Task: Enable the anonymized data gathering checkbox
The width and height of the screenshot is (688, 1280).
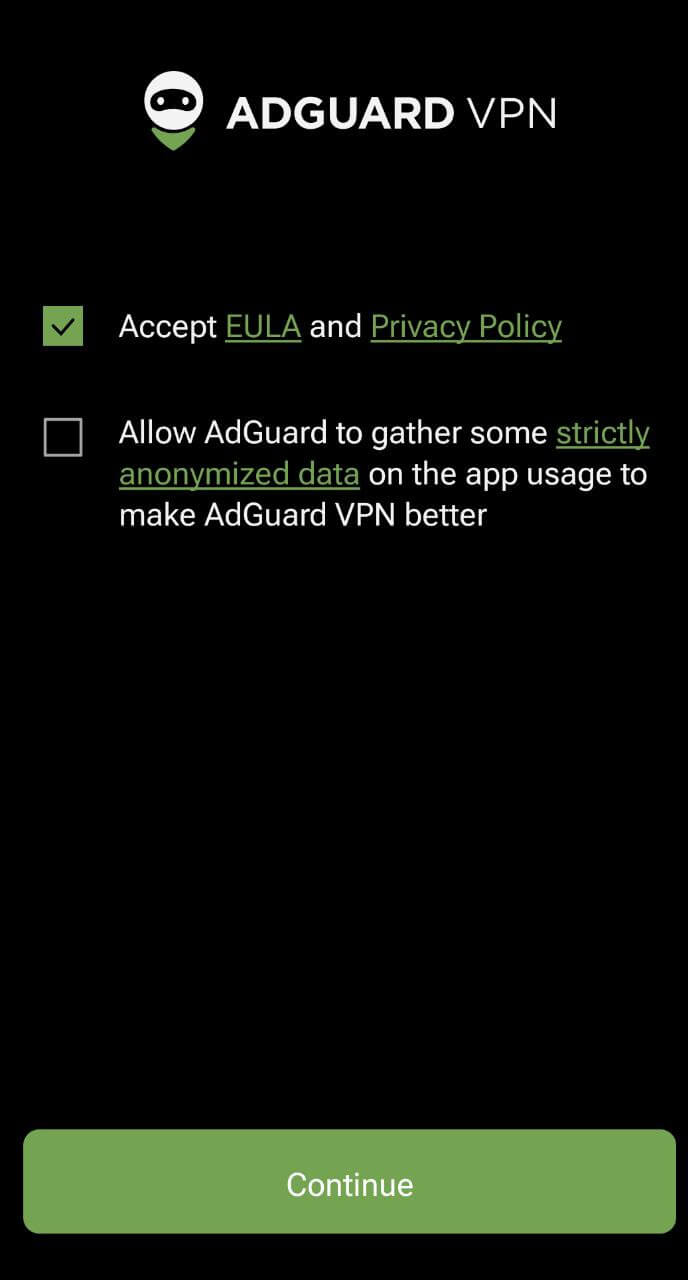Action: click(63, 437)
